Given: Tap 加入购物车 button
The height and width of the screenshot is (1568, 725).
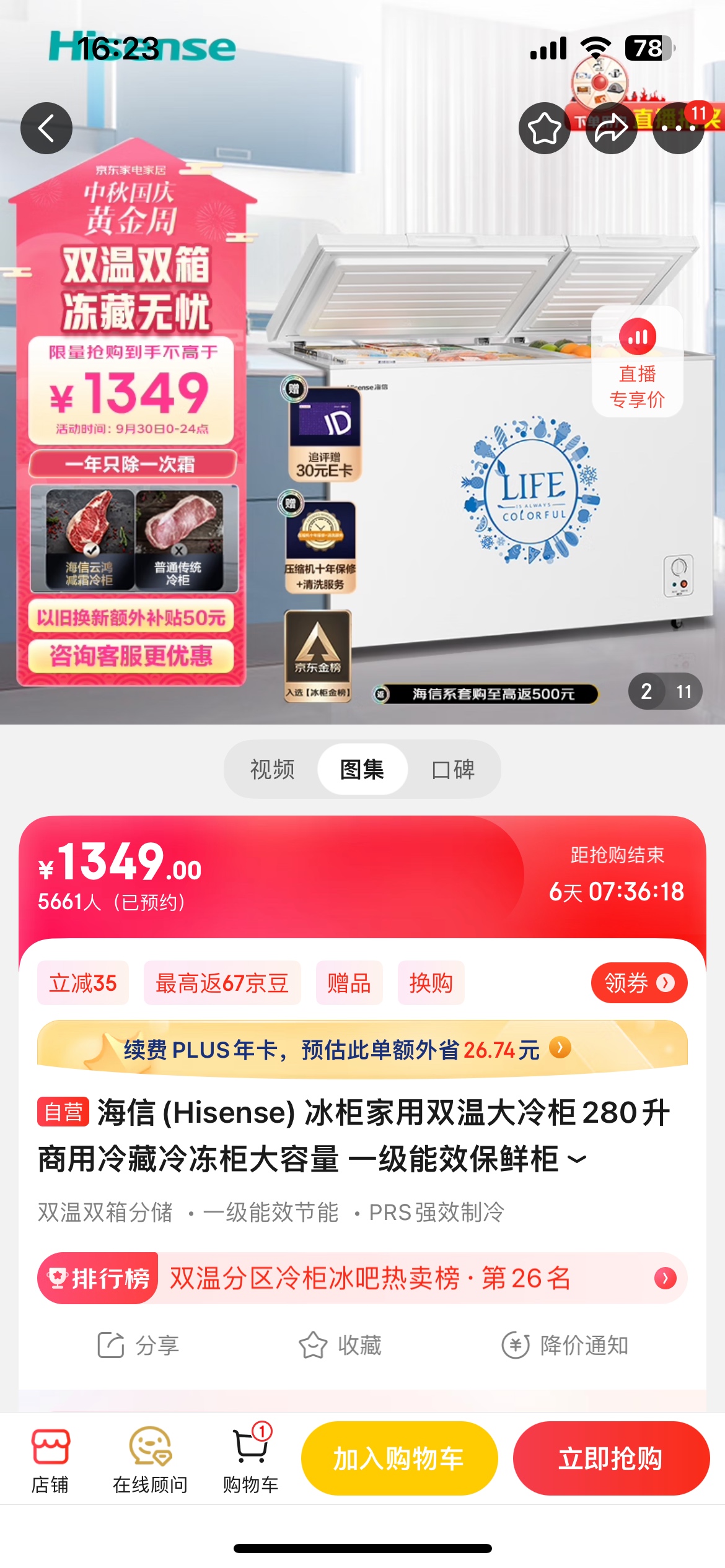Looking at the screenshot, I should pyautogui.click(x=399, y=1458).
